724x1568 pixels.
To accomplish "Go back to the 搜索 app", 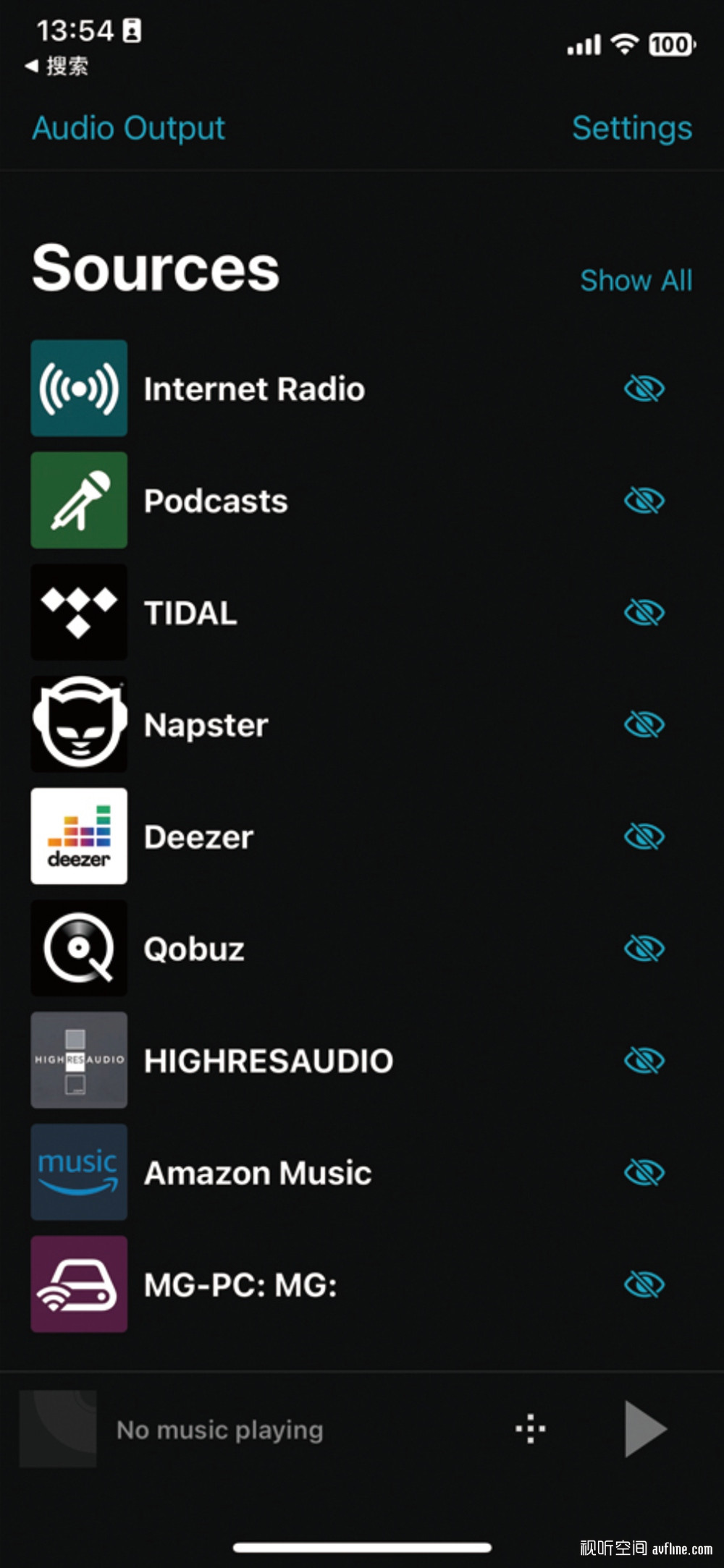I will click(x=56, y=67).
